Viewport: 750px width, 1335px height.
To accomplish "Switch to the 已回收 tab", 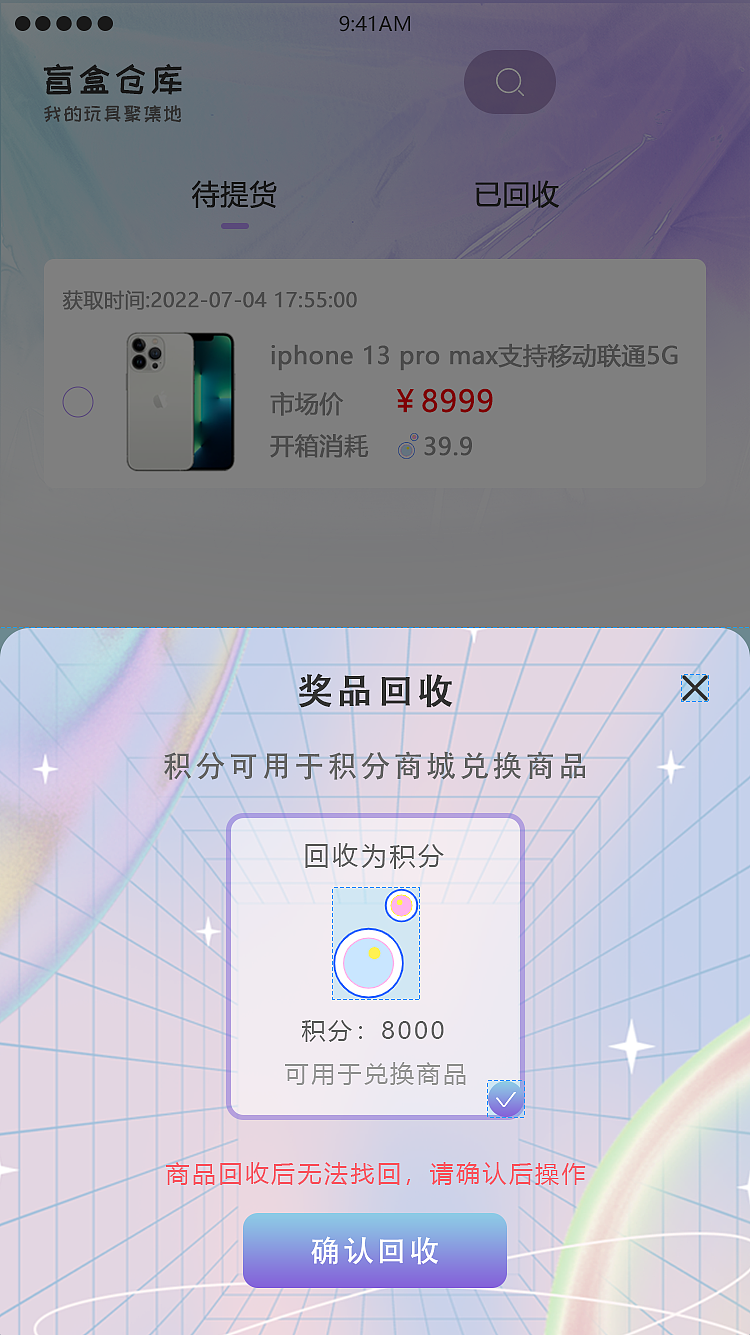I will click(516, 196).
